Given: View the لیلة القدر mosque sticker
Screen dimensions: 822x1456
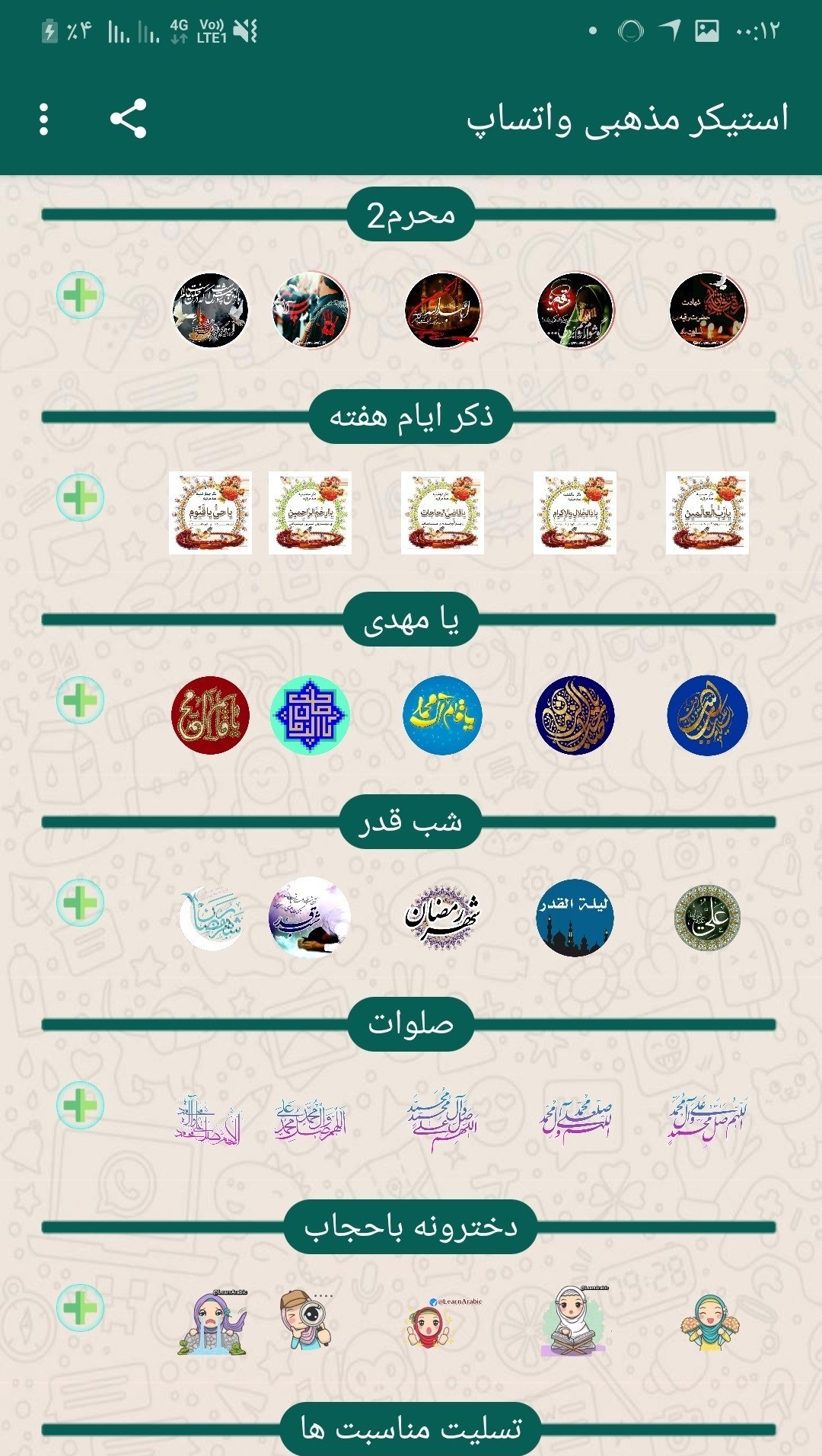Looking at the screenshot, I should (575, 918).
